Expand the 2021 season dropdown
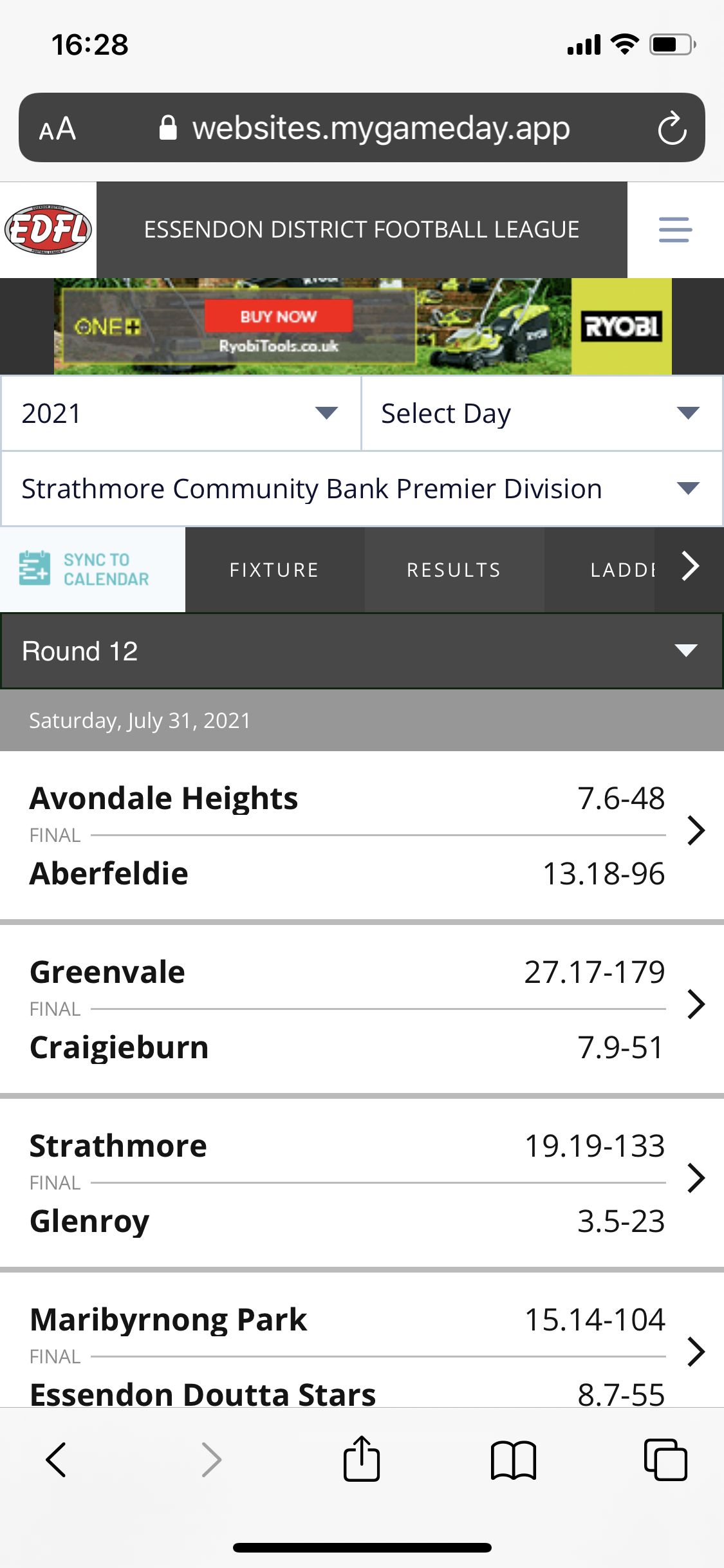 click(181, 413)
